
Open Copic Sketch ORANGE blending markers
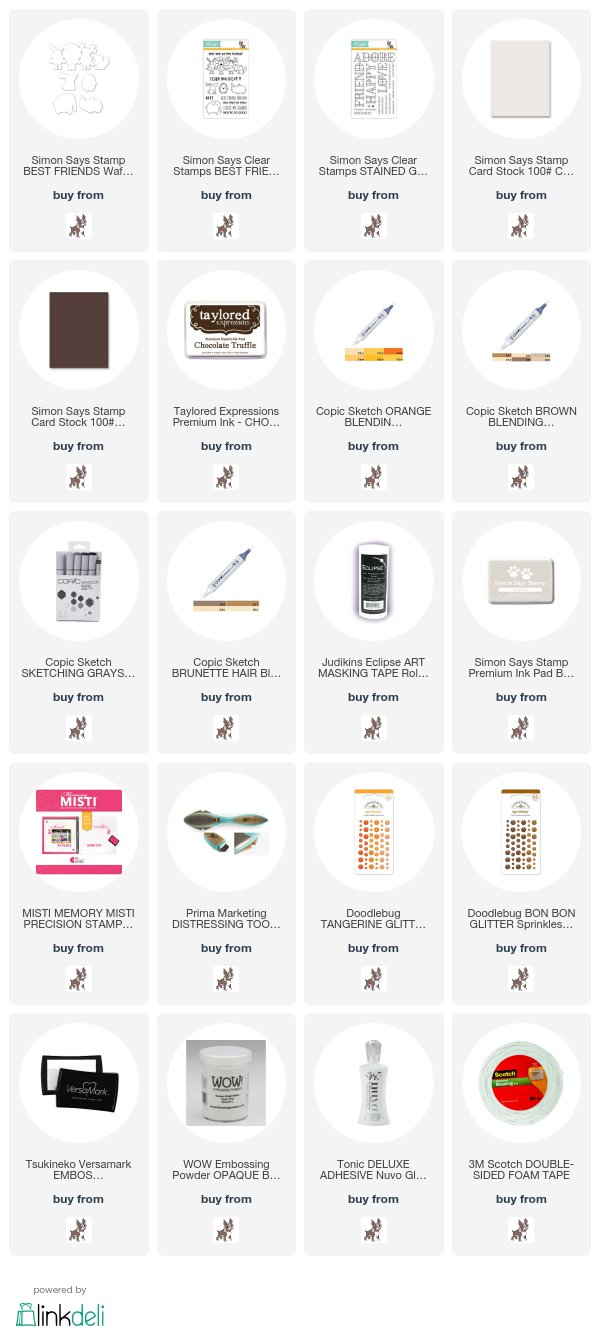coord(374,417)
